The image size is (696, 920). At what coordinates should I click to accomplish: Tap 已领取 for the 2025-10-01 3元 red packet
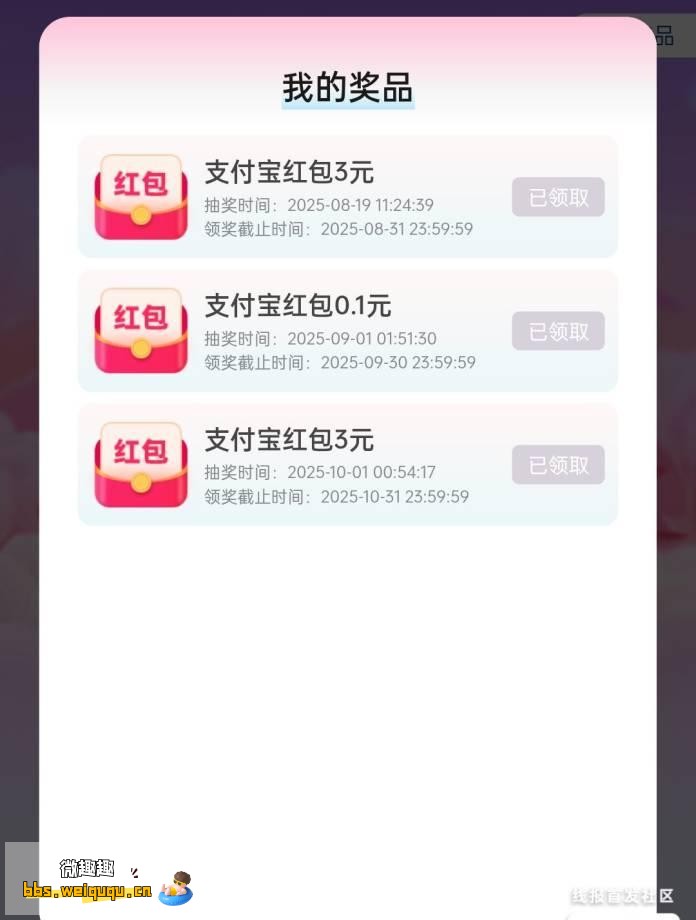(x=558, y=465)
